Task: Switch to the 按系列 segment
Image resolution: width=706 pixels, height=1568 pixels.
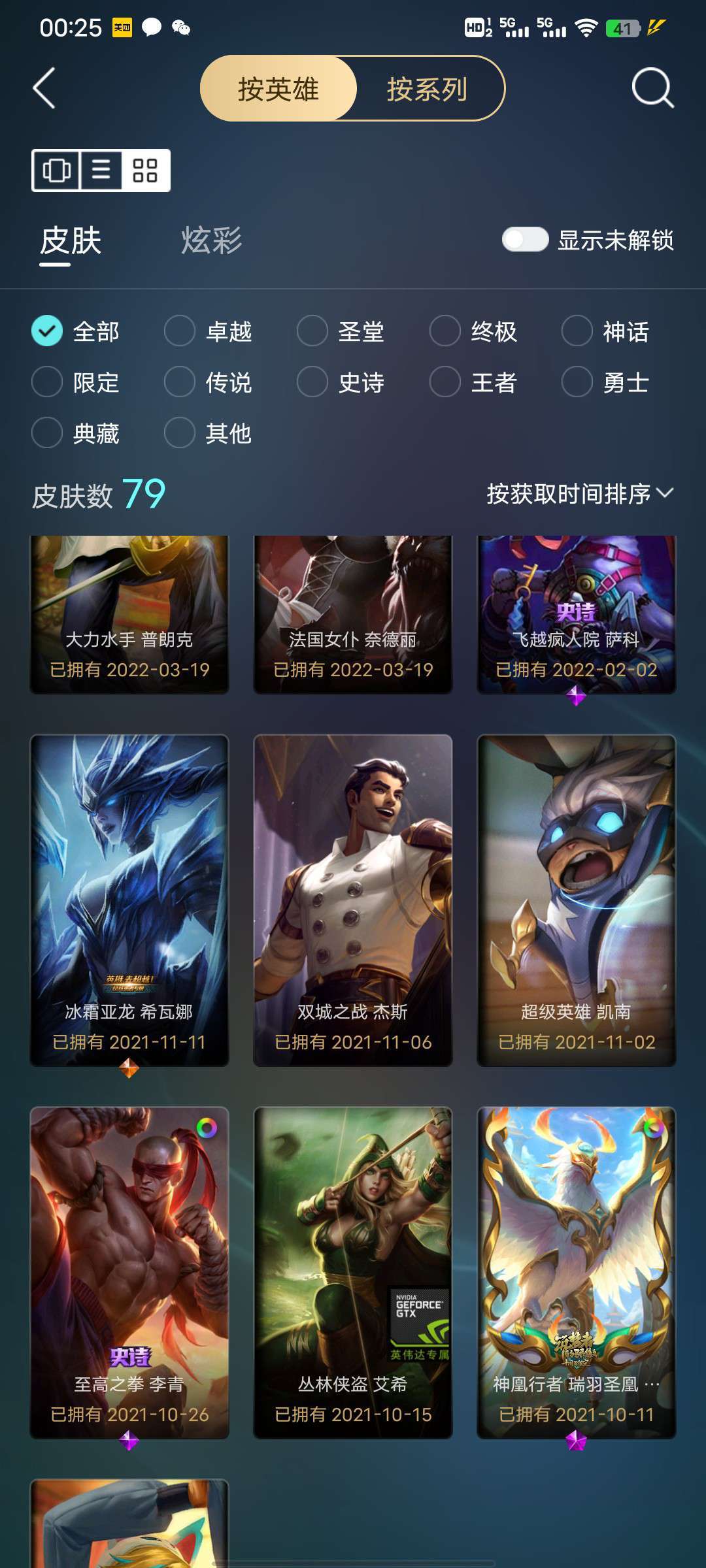Action: click(x=428, y=89)
